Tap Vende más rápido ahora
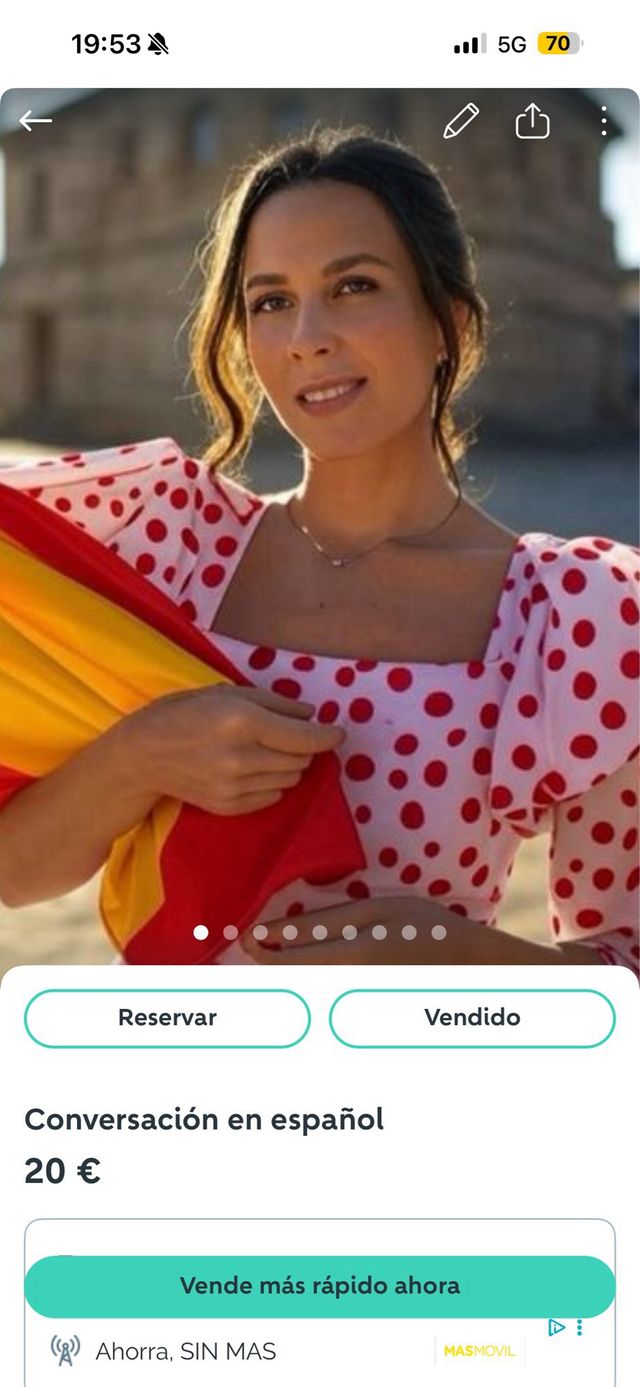Viewport: 640px width, 1387px height. pyautogui.click(x=319, y=1286)
